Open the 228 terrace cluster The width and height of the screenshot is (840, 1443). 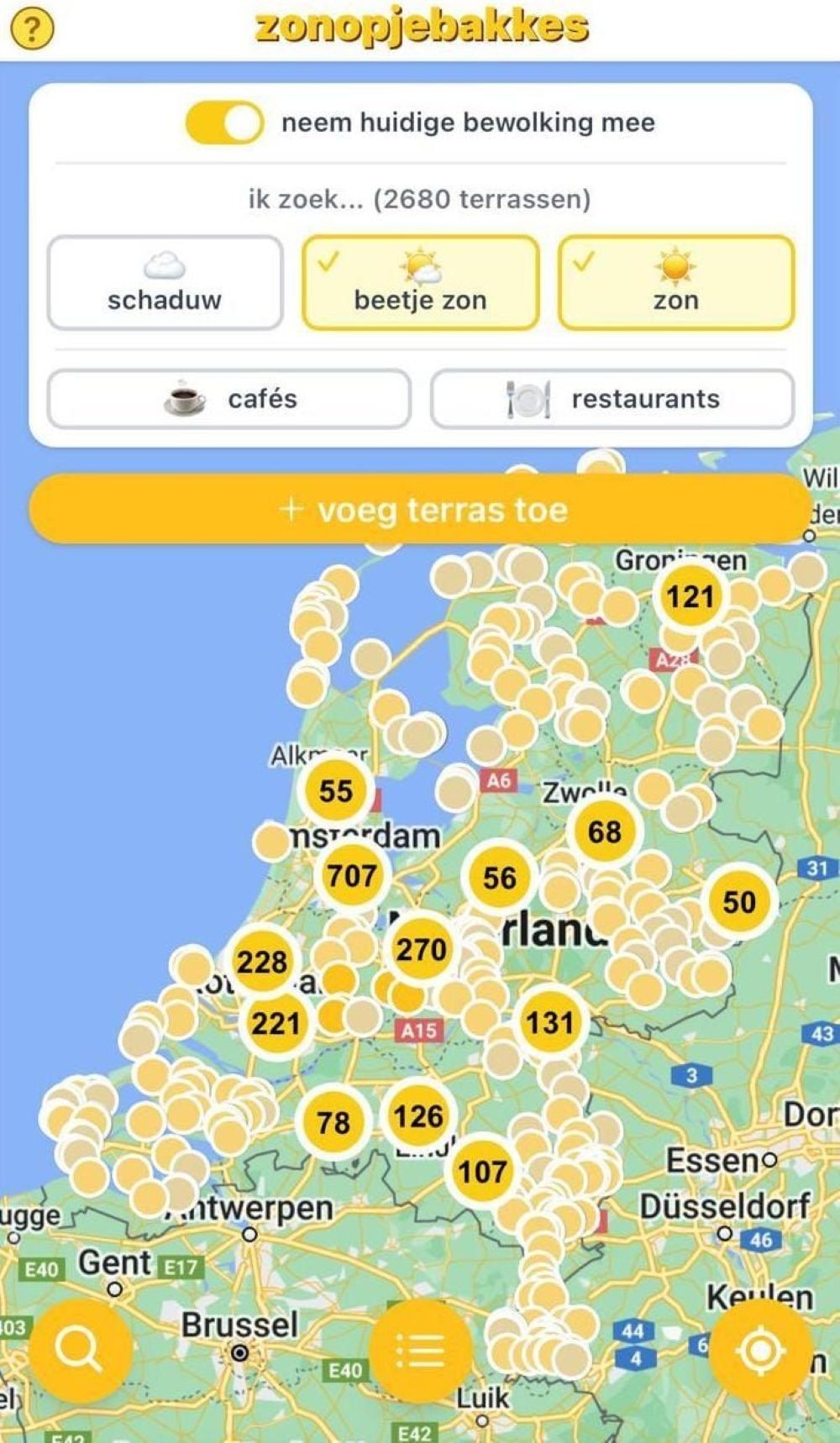[x=262, y=962]
